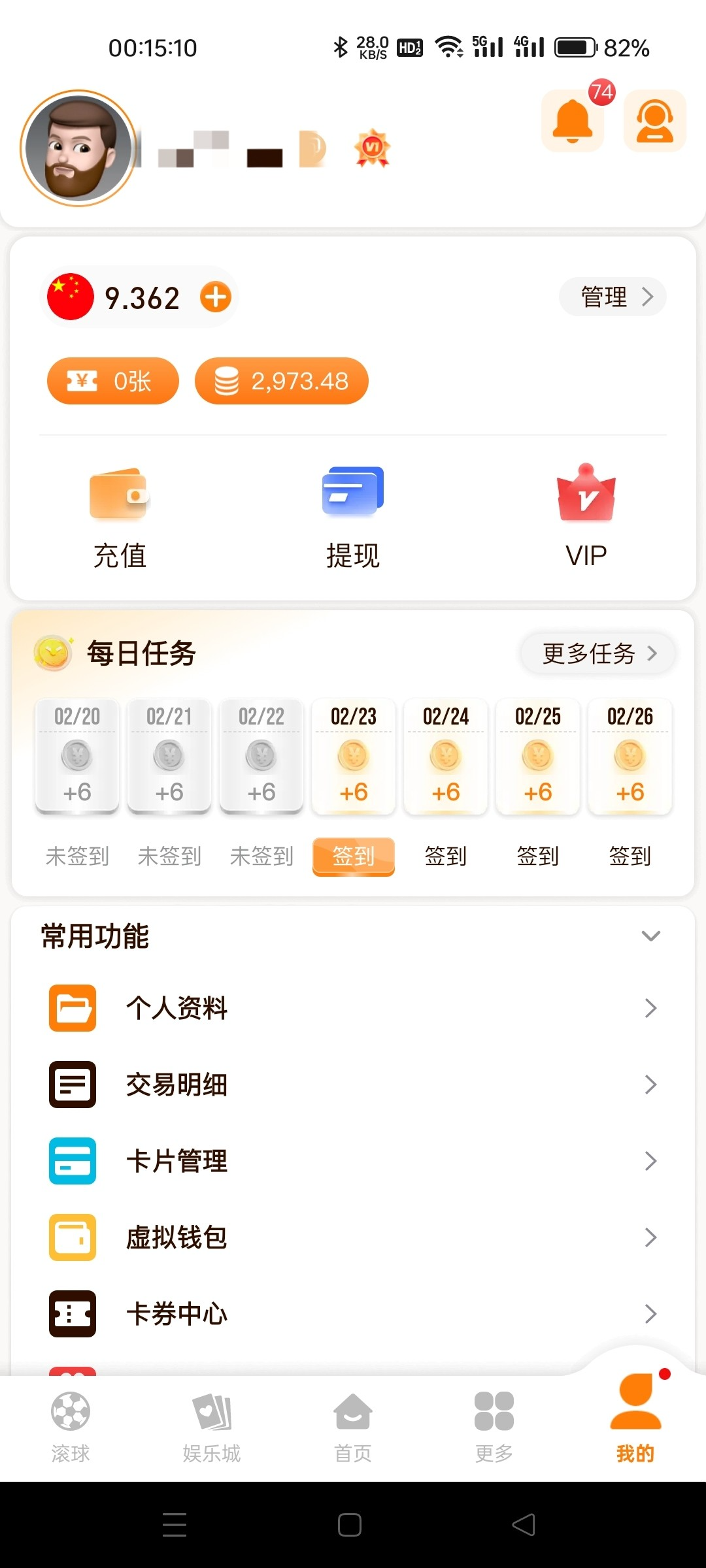Switch to the 娱乐城 tab
The height and width of the screenshot is (1568, 706).
212,1428
